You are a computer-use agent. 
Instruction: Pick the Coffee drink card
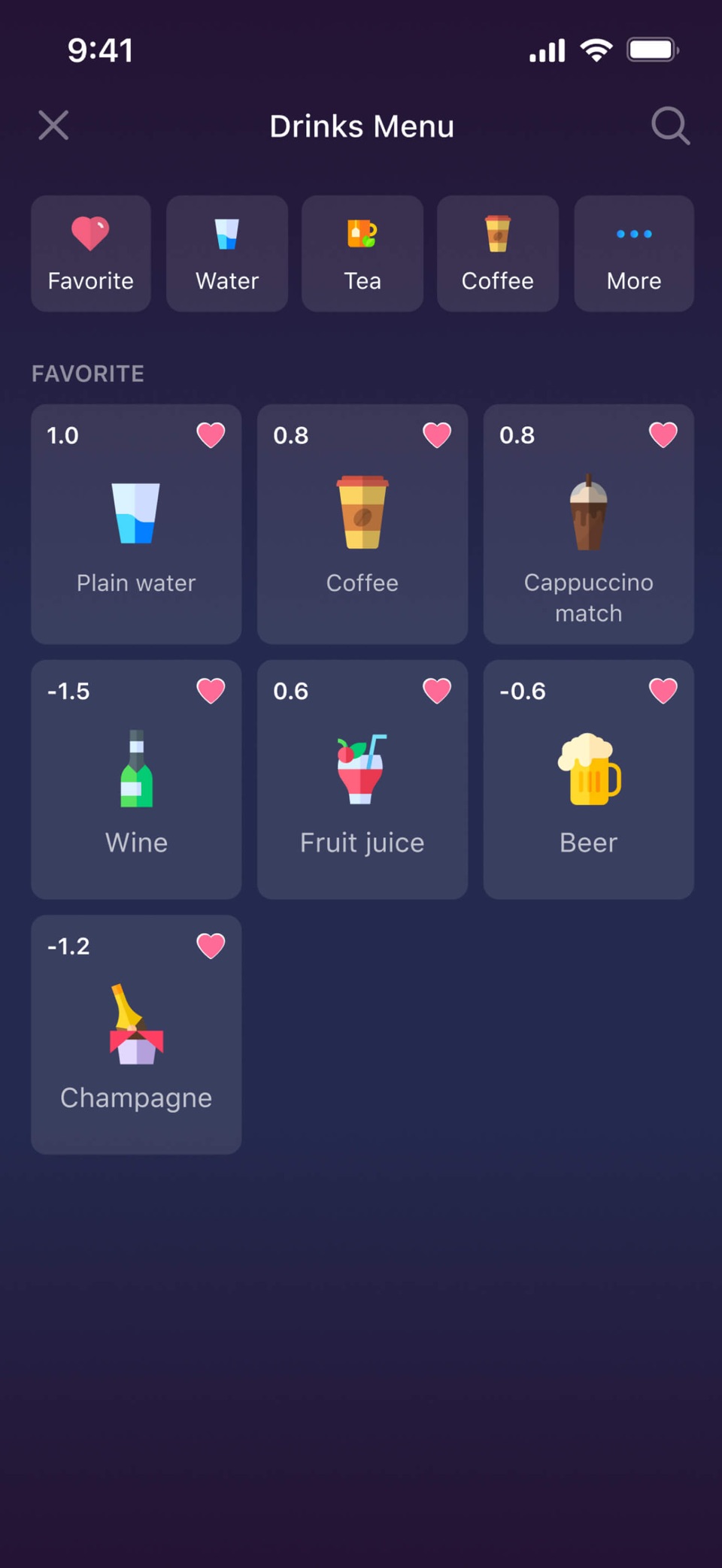point(363,524)
